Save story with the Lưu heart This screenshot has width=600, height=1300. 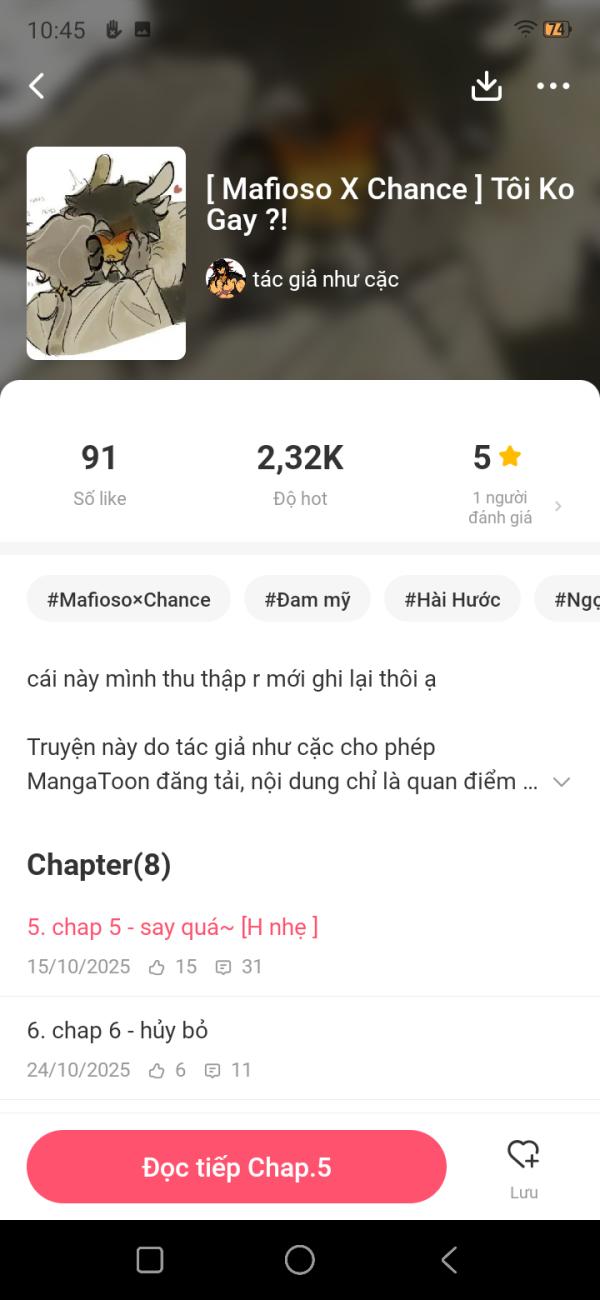tap(523, 1165)
